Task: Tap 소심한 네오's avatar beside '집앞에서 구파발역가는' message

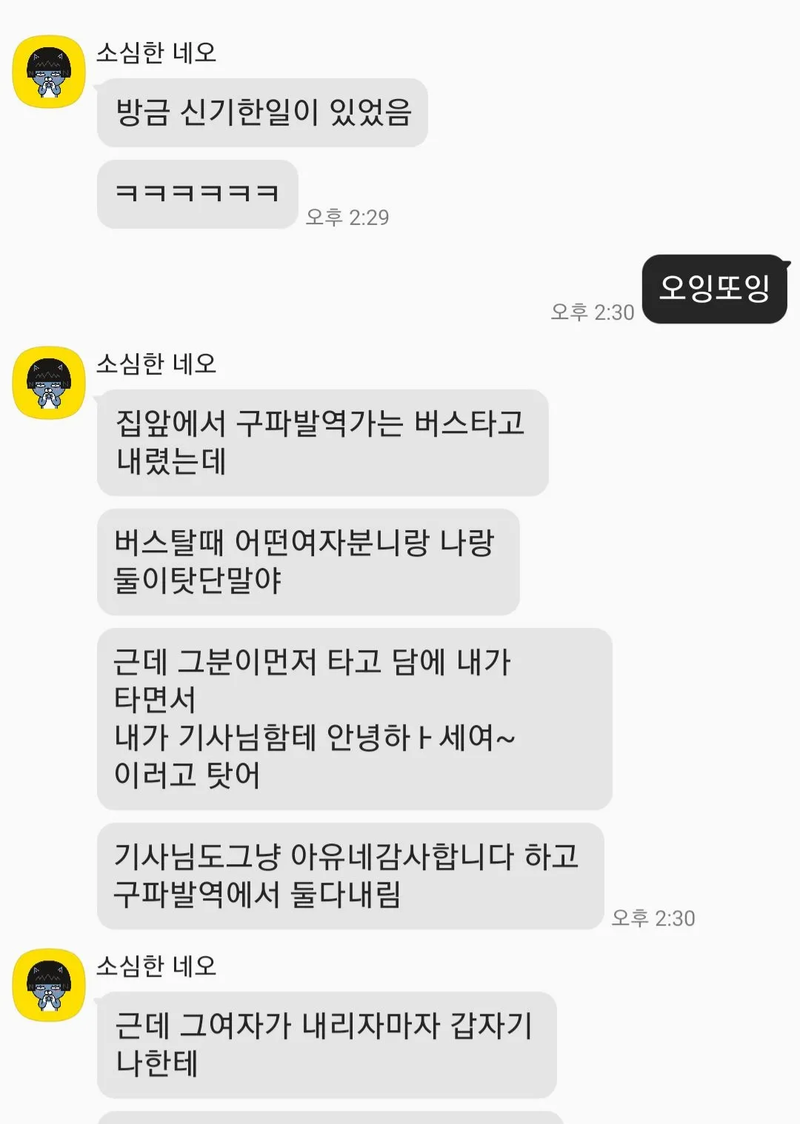Action: click(x=48, y=383)
